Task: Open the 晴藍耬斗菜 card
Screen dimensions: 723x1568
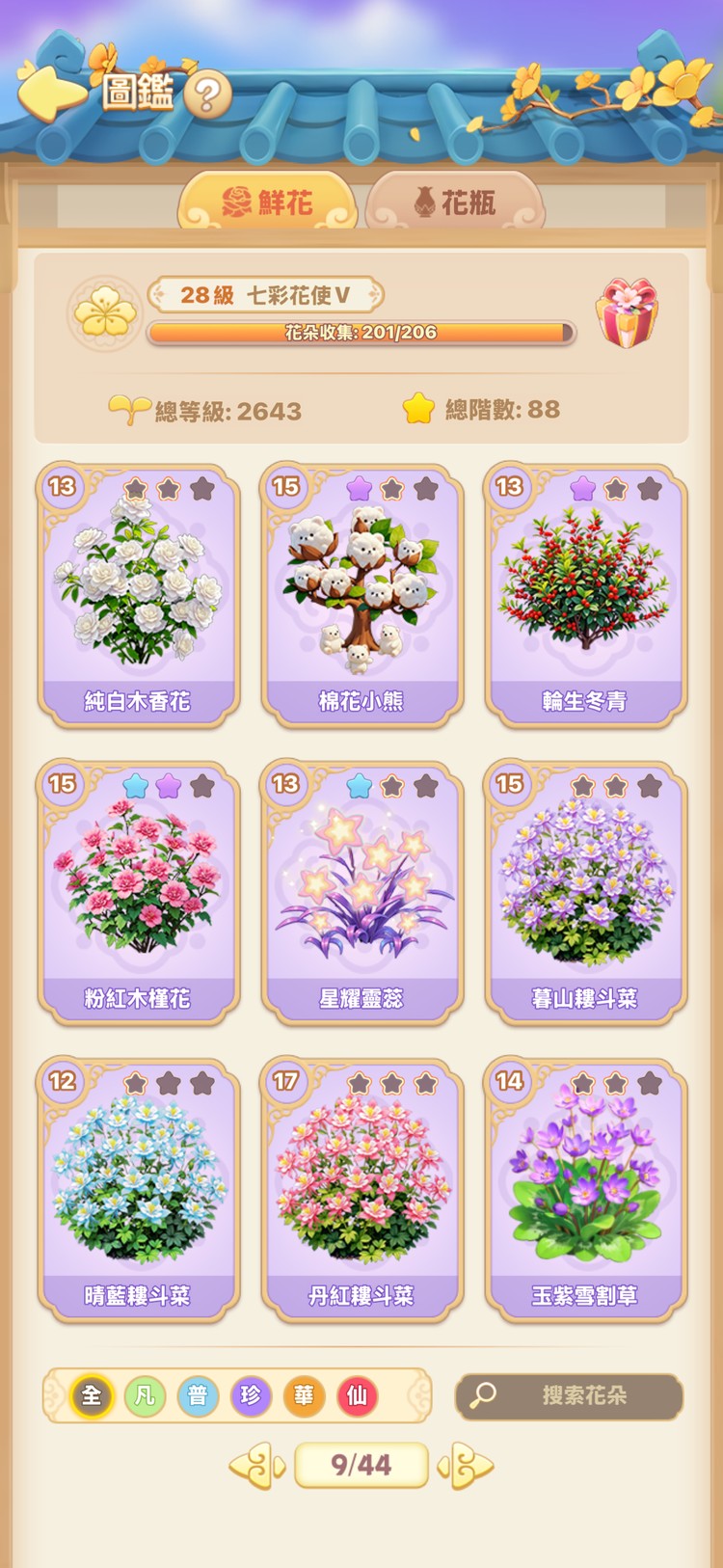Action: tap(138, 1189)
